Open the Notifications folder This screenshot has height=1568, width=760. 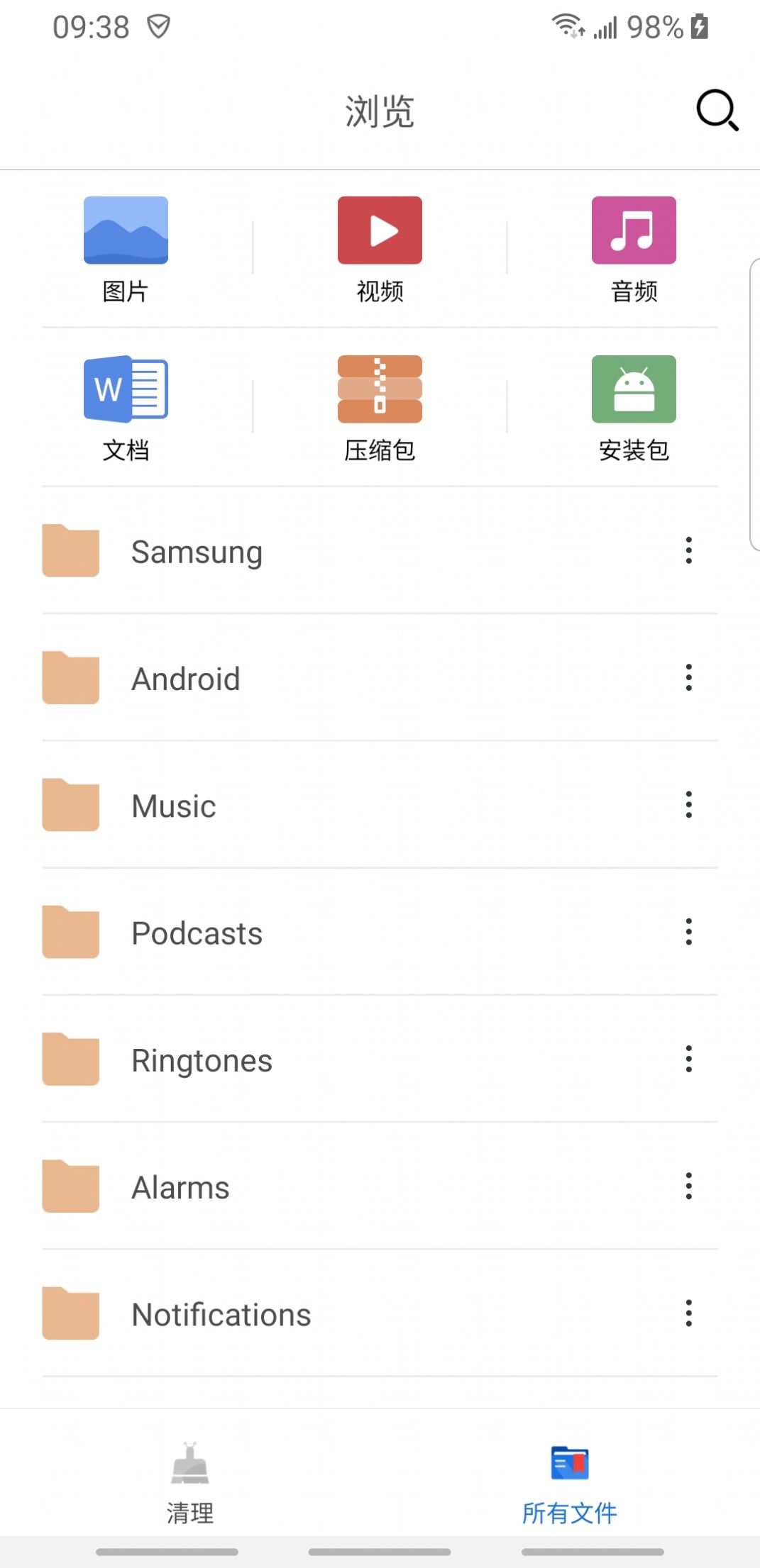(284, 1313)
